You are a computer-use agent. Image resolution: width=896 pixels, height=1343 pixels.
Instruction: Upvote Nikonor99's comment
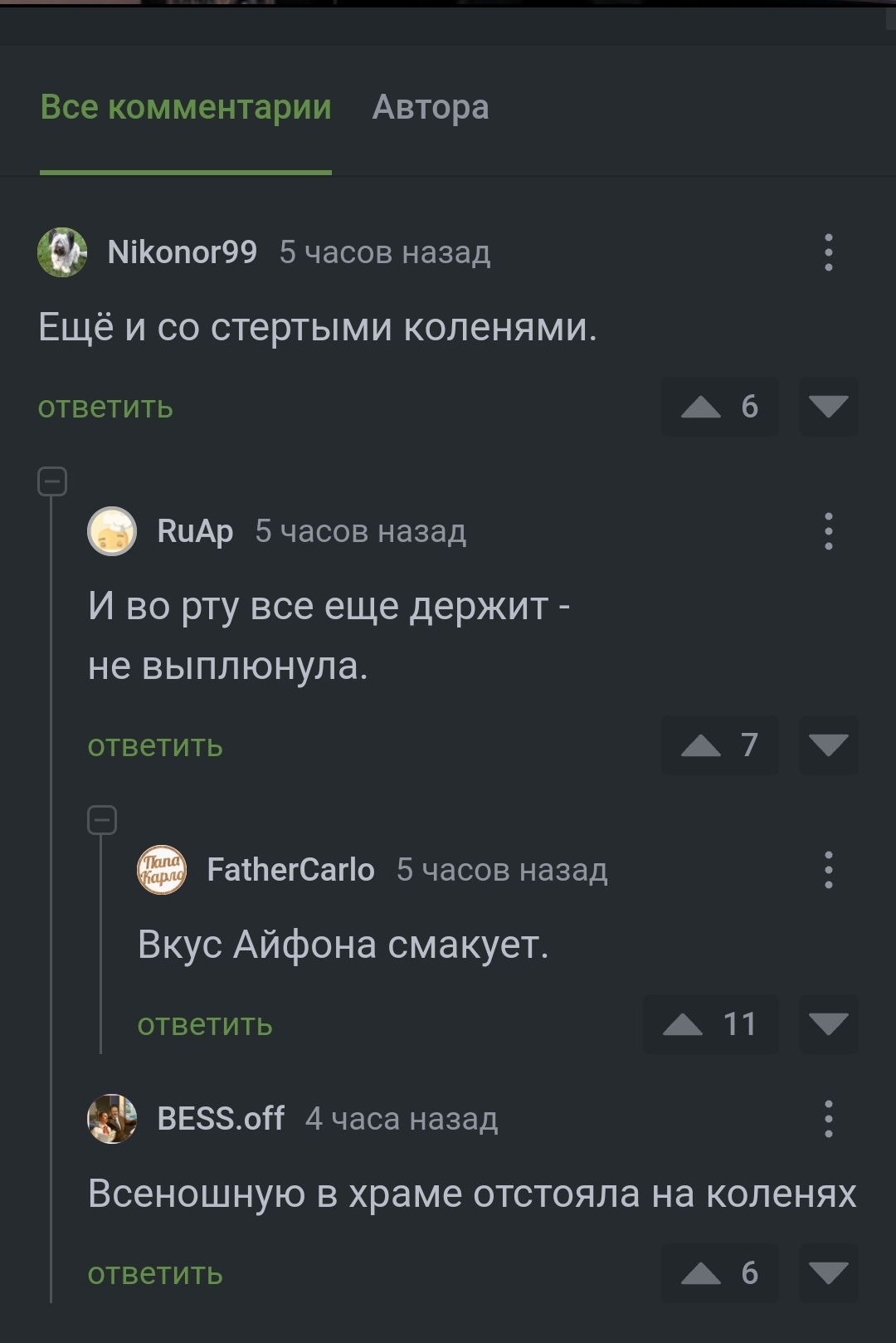tap(701, 407)
